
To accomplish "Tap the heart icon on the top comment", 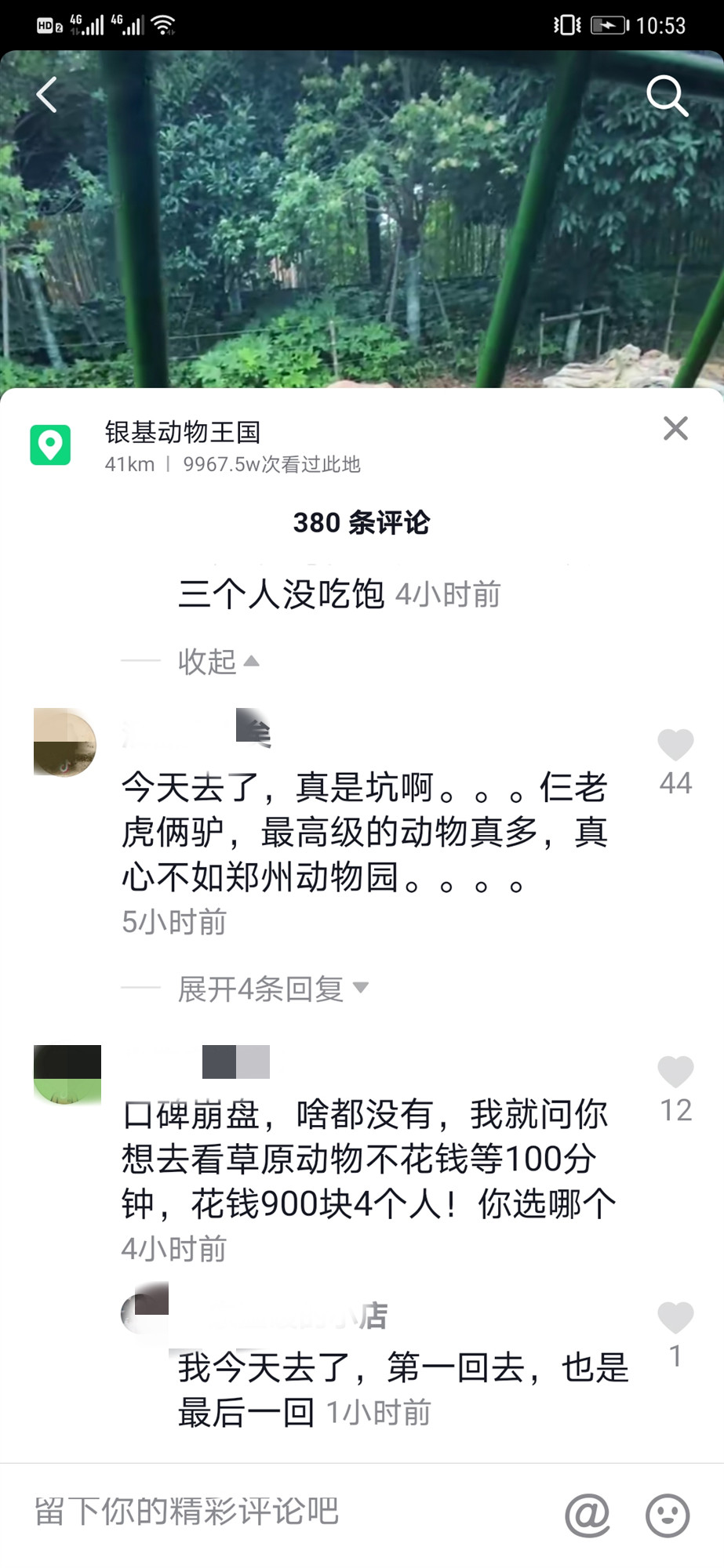I will pos(675,743).
